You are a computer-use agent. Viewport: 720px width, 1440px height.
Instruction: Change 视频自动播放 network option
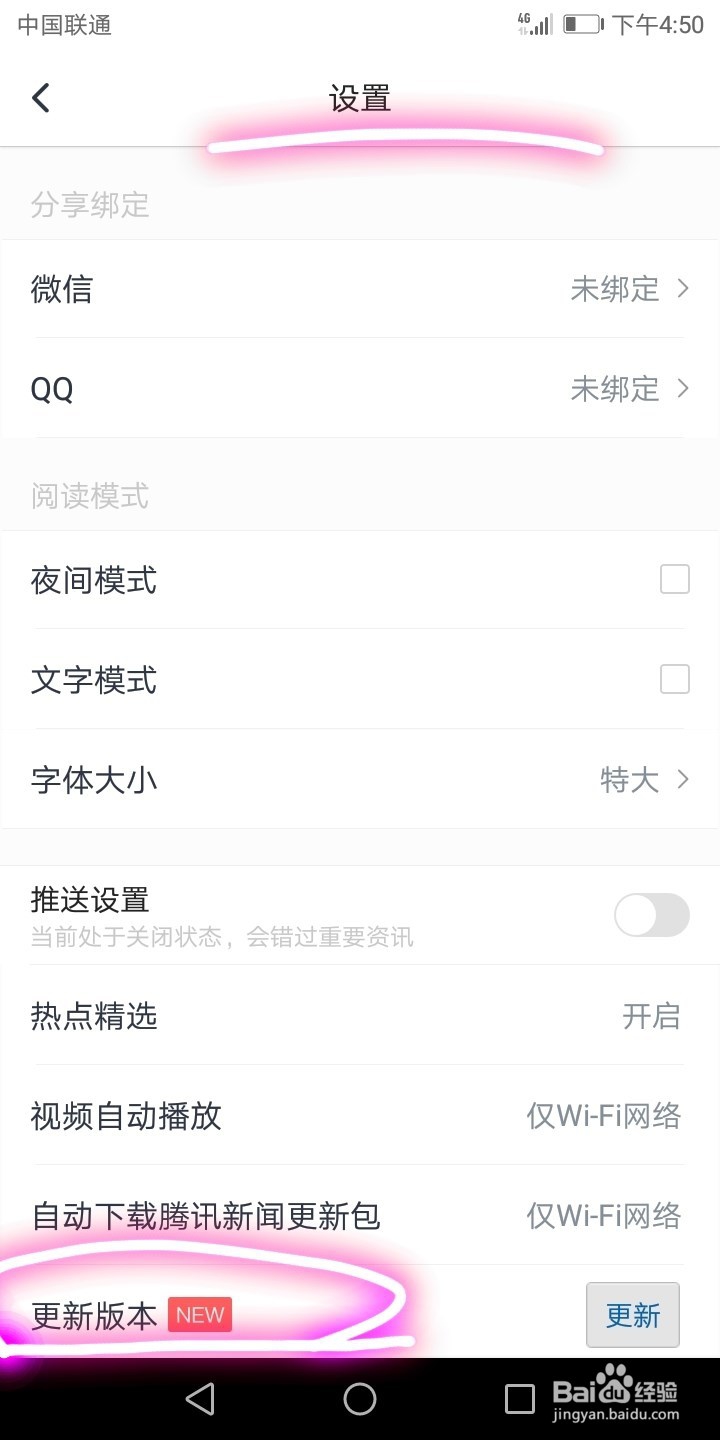(x=360, y=1115)
